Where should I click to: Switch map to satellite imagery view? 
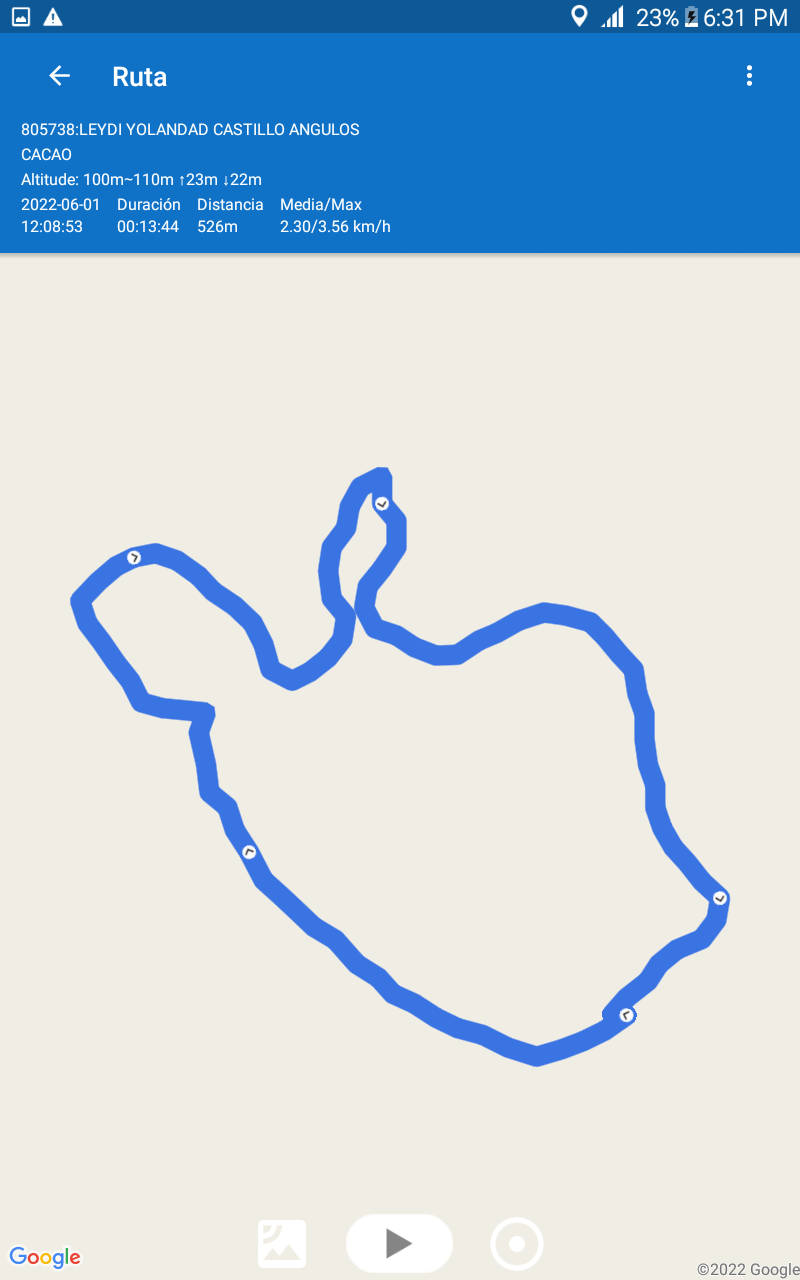282,1244
